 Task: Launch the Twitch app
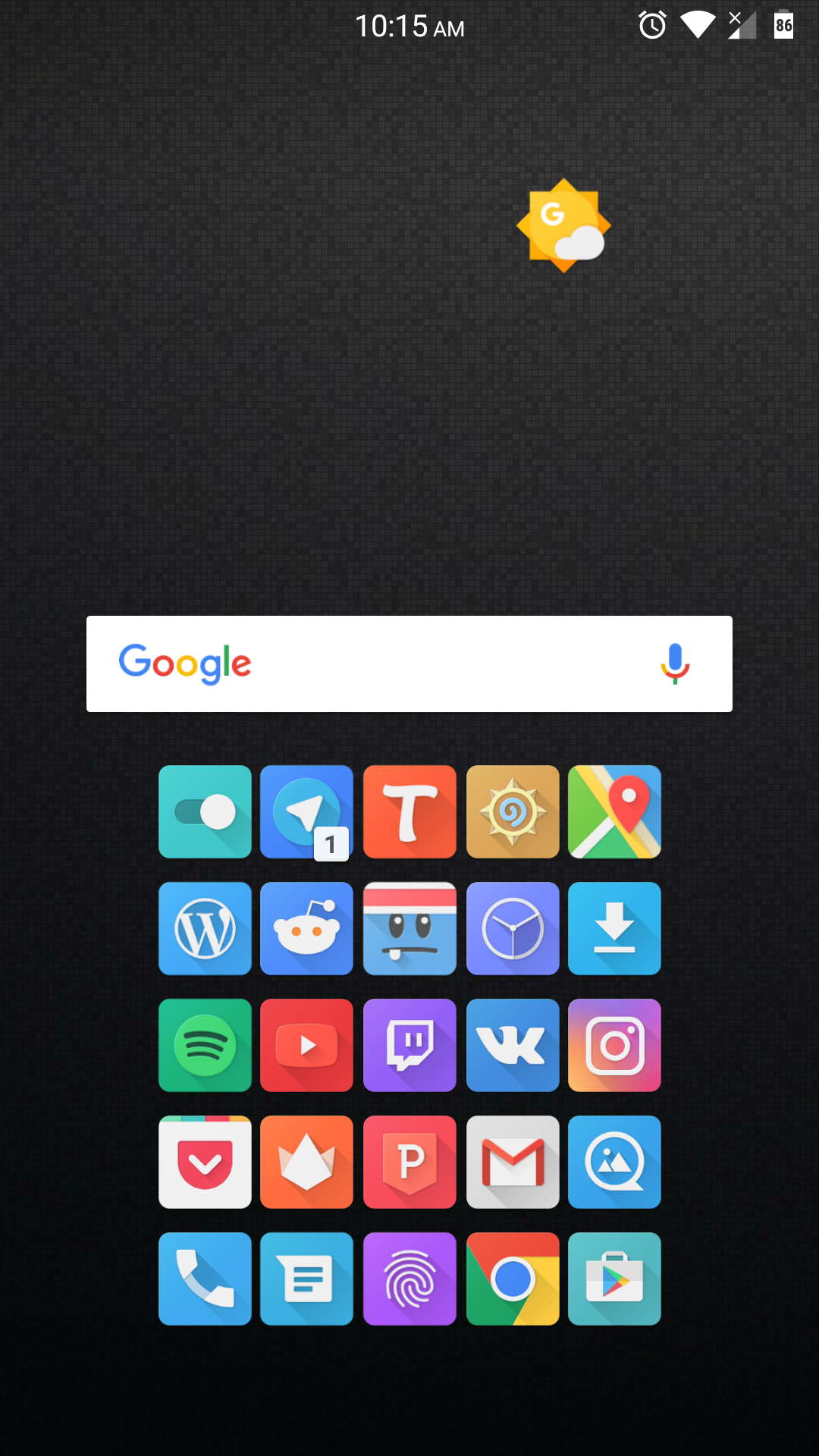click(x=409, y=1046)
